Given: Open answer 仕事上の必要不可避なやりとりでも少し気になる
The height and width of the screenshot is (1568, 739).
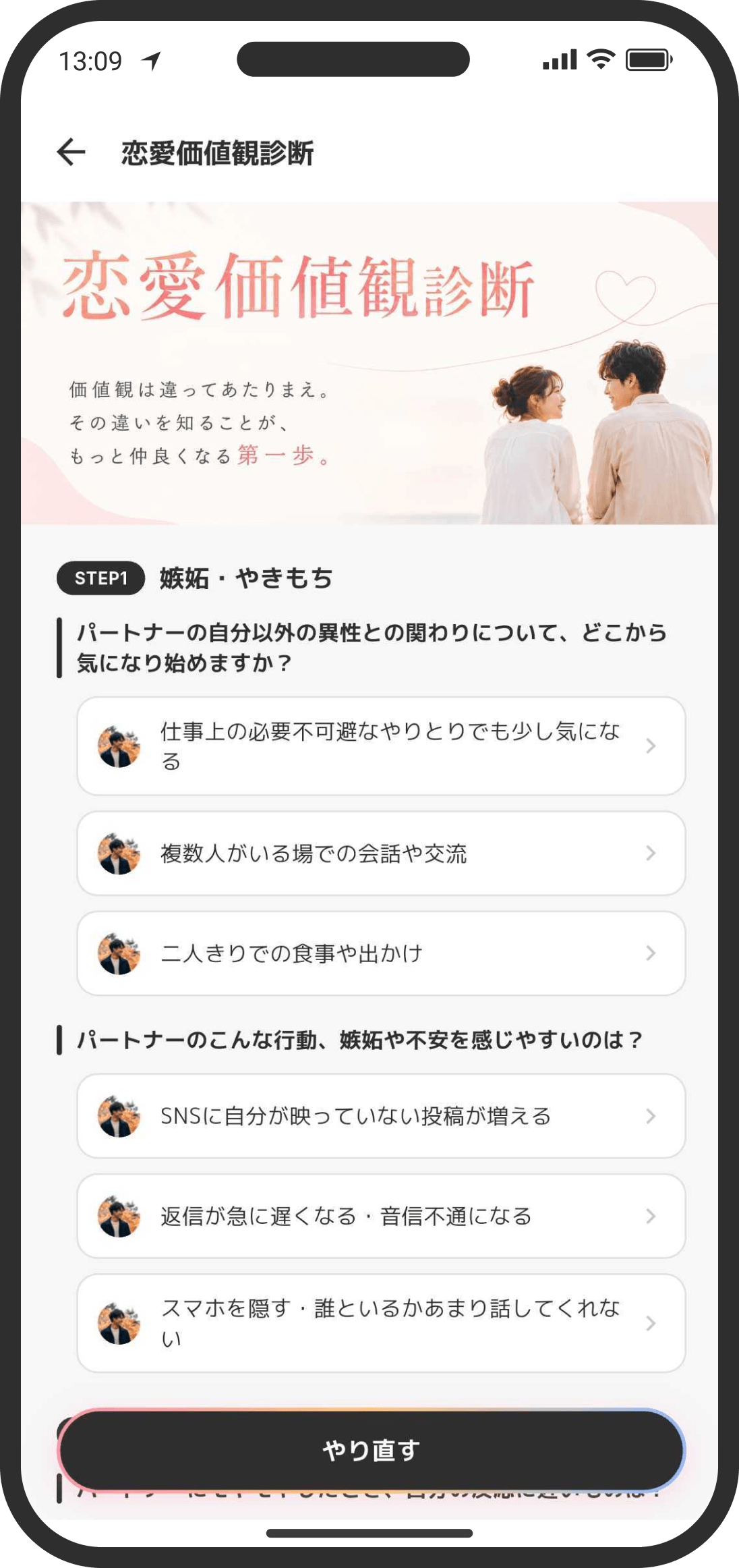Looking at the screenshot, I should pyautogui.click(x=381, y=746).
